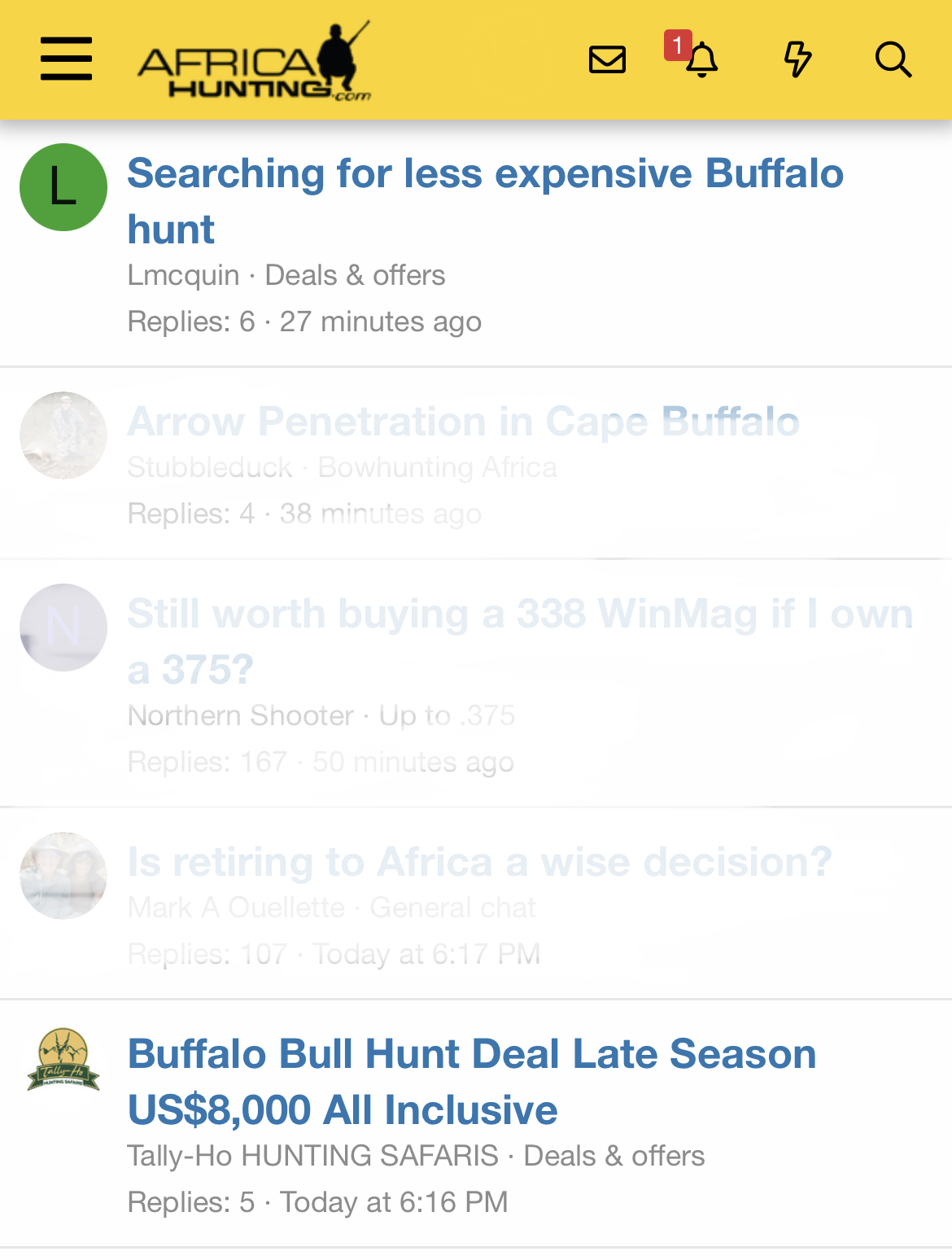Open the notifications bell
Image resolution: width=952 pixels, height=1260 pixels.
click(x=701, y=59)
